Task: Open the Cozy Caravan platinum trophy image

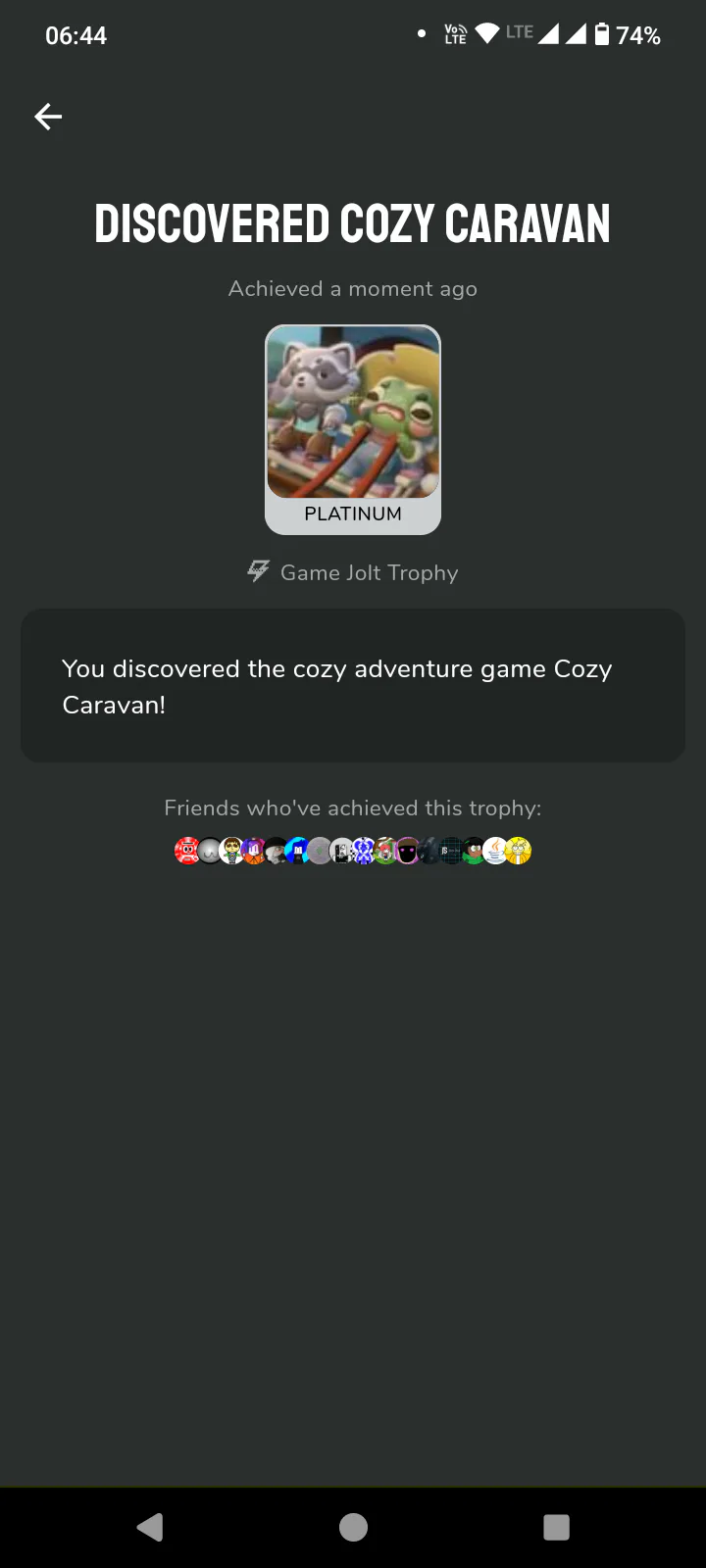Action: (353, 414)
